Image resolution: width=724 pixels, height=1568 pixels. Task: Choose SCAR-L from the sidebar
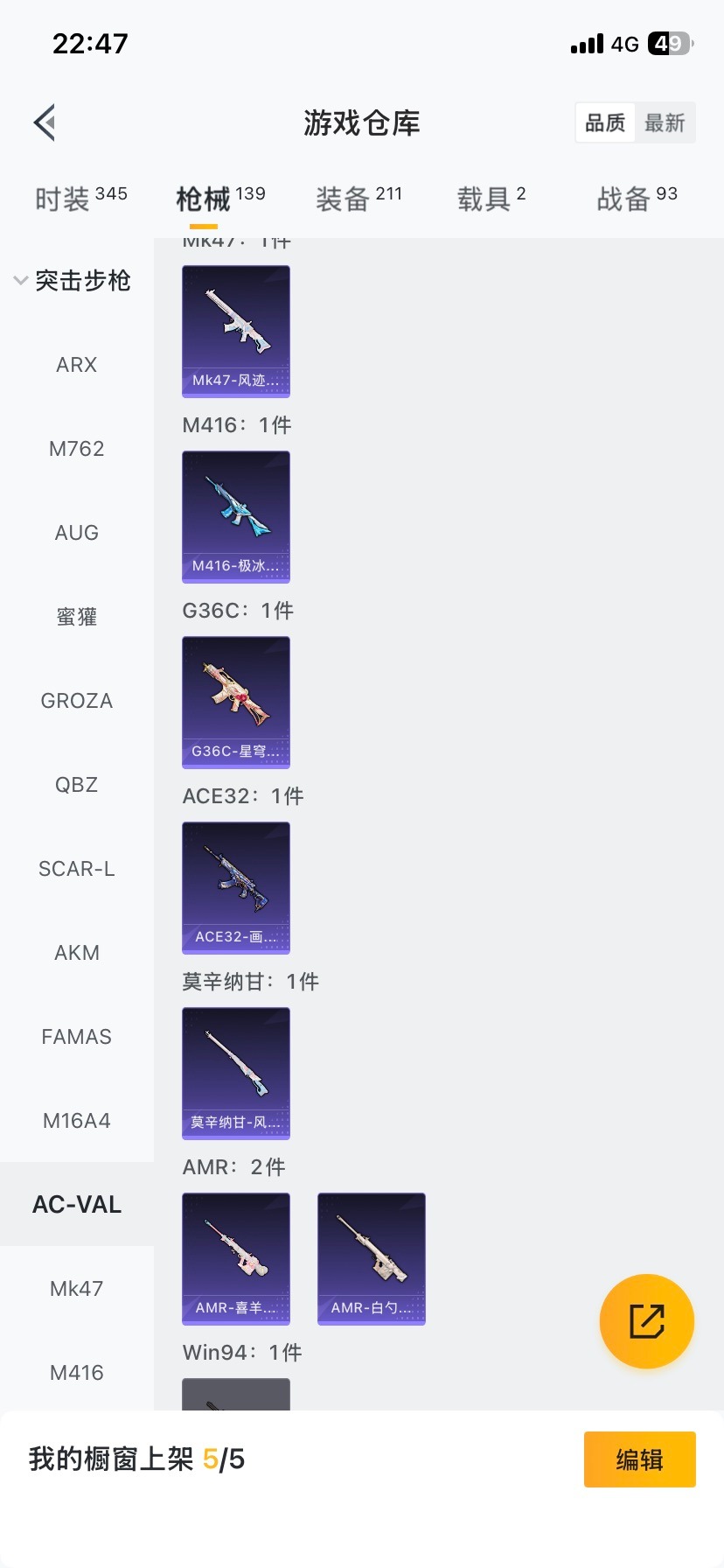pos(77,869)
